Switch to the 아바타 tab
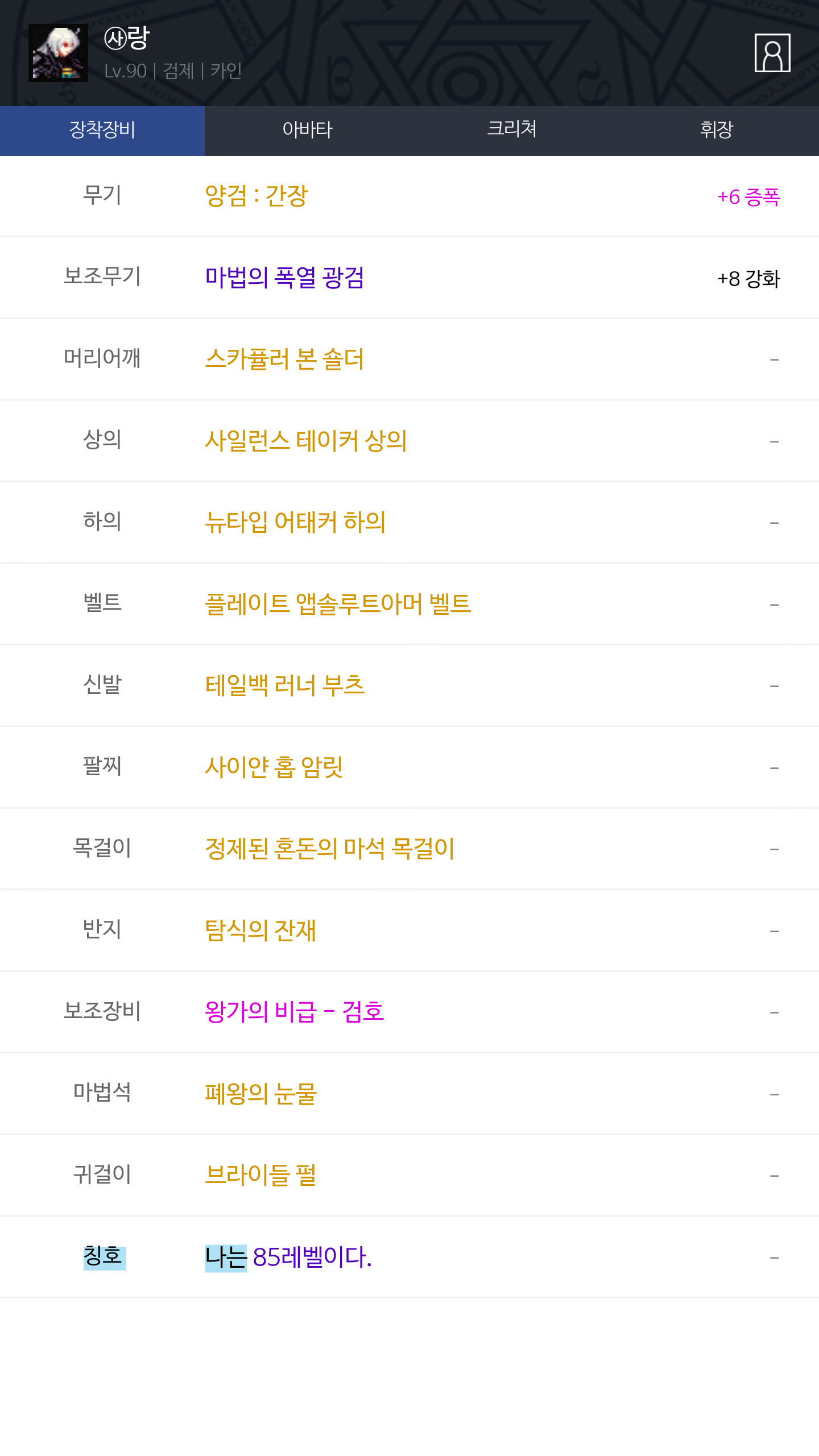This screenshot has height=1456, width=819. (307, 130)
